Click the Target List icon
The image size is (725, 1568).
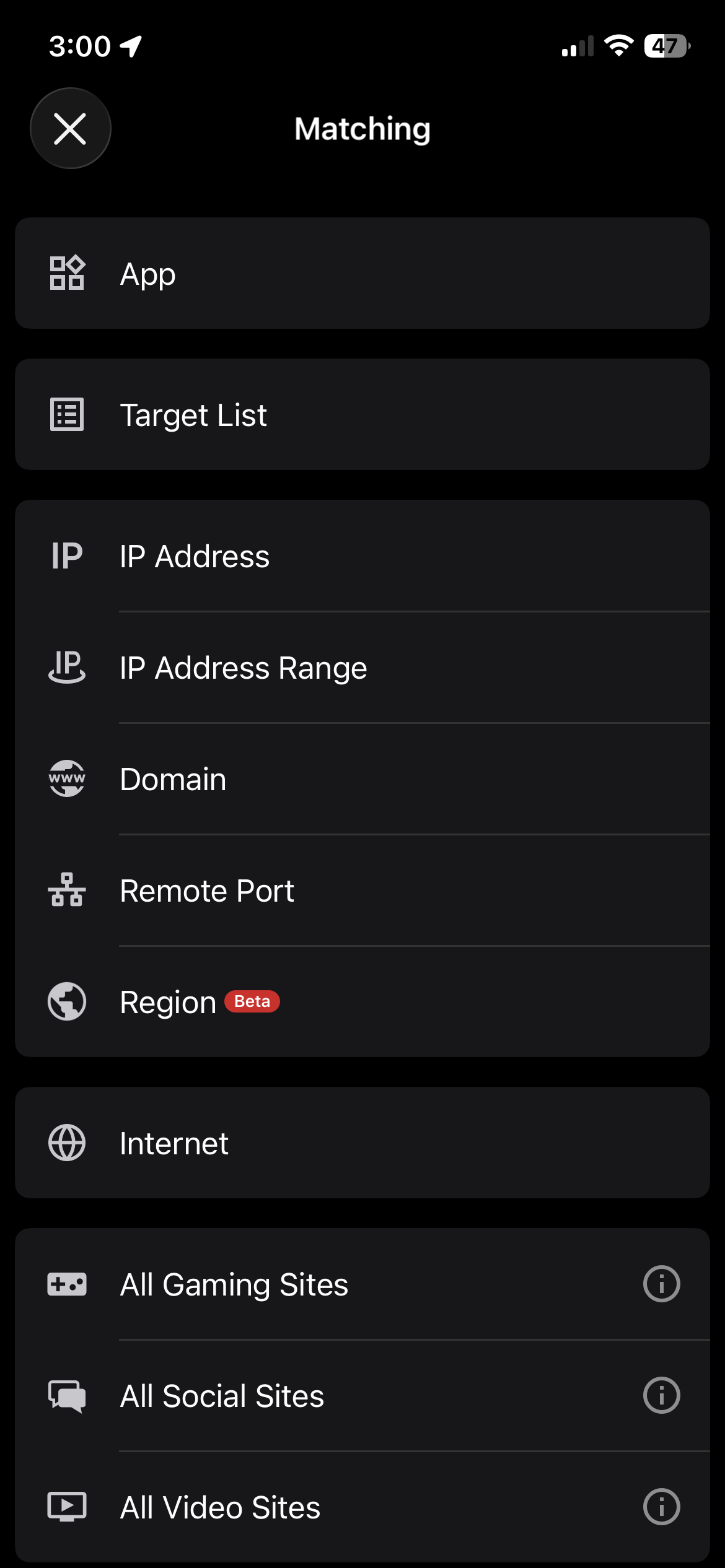66,414
